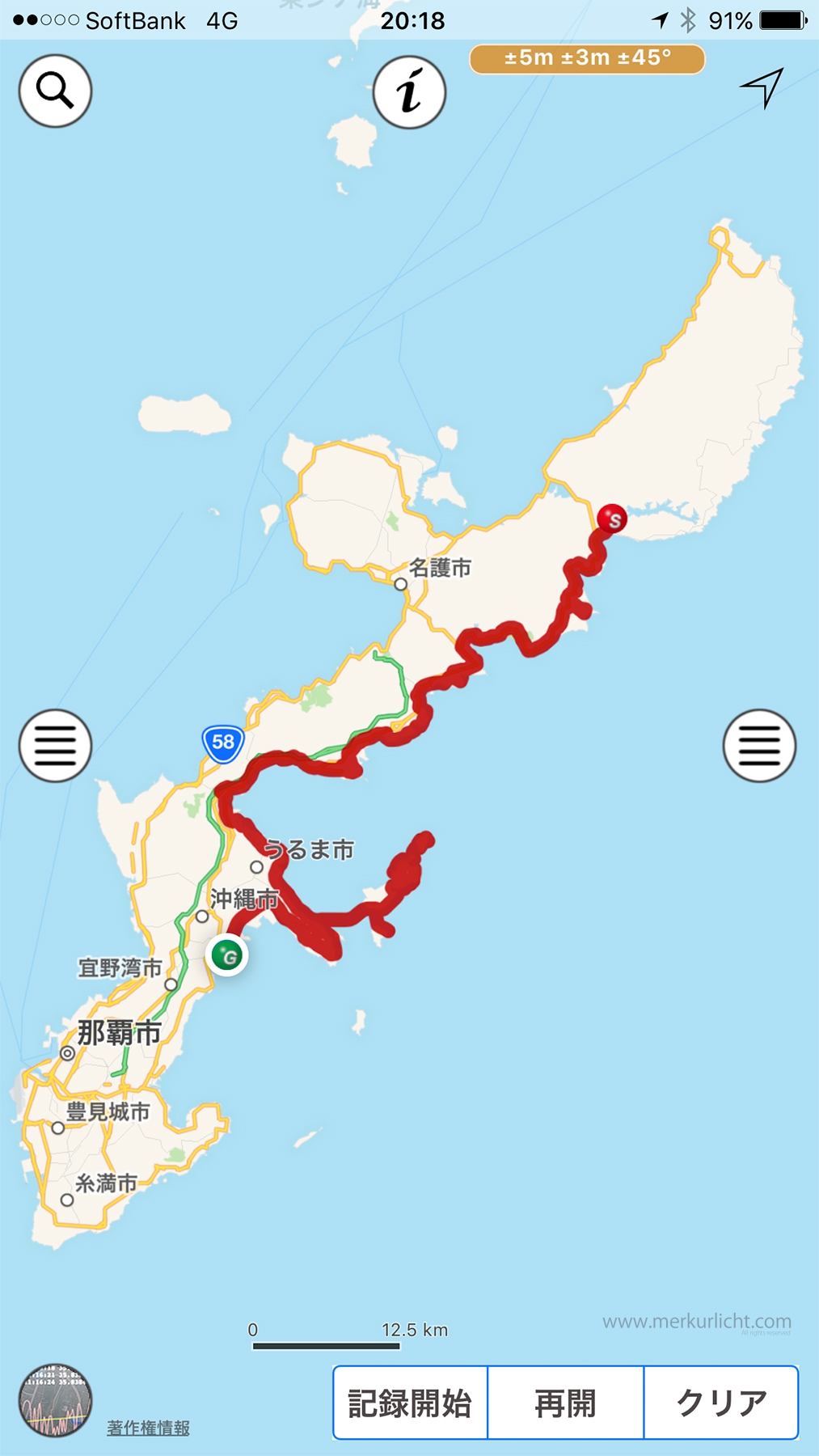Screen dimensions: 819x1456
Task: Select the green G goal marker
Action: pyautogui.click(x=227, y=955)
